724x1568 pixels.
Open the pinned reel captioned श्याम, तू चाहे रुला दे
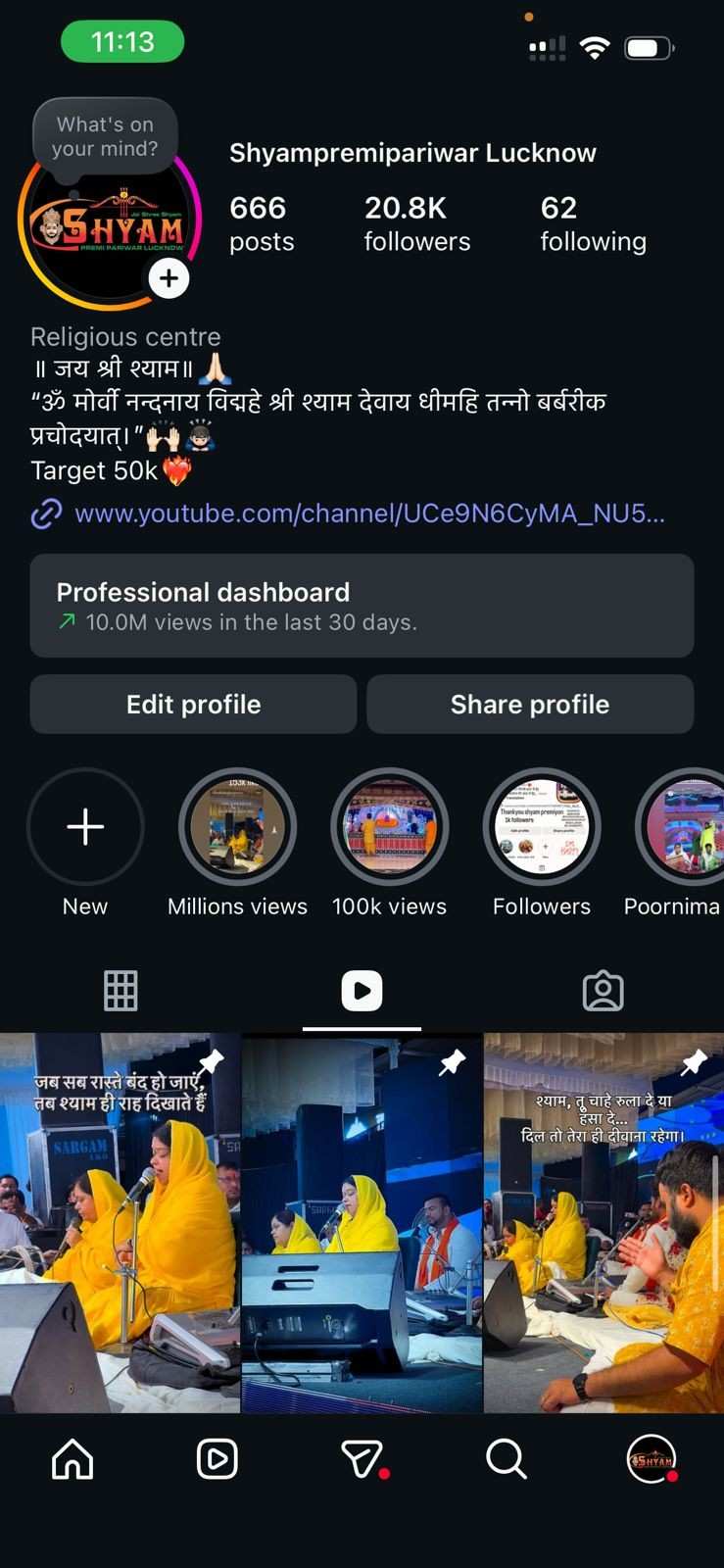click(x=603, y=1225)
